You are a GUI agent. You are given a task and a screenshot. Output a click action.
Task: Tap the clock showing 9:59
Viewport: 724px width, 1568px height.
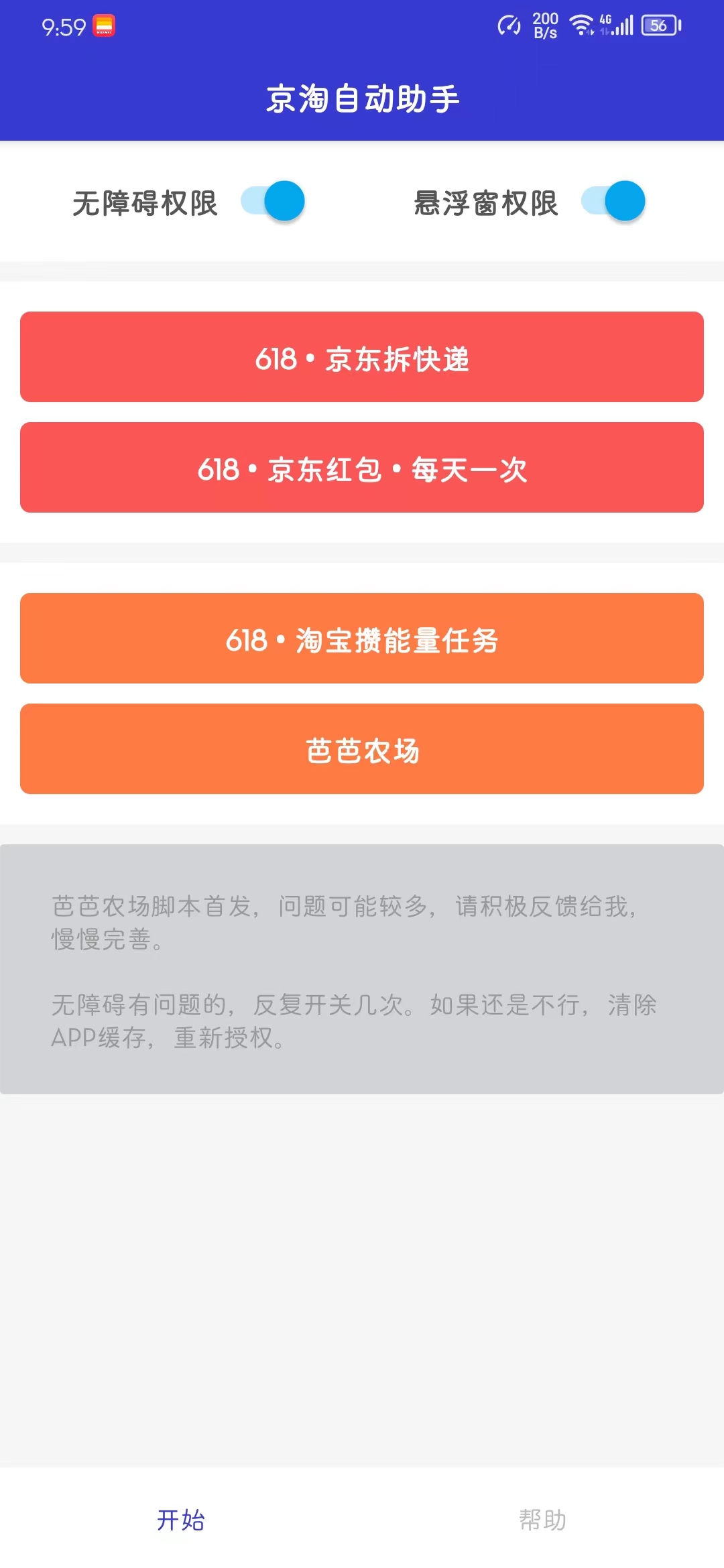coord(64,25)
